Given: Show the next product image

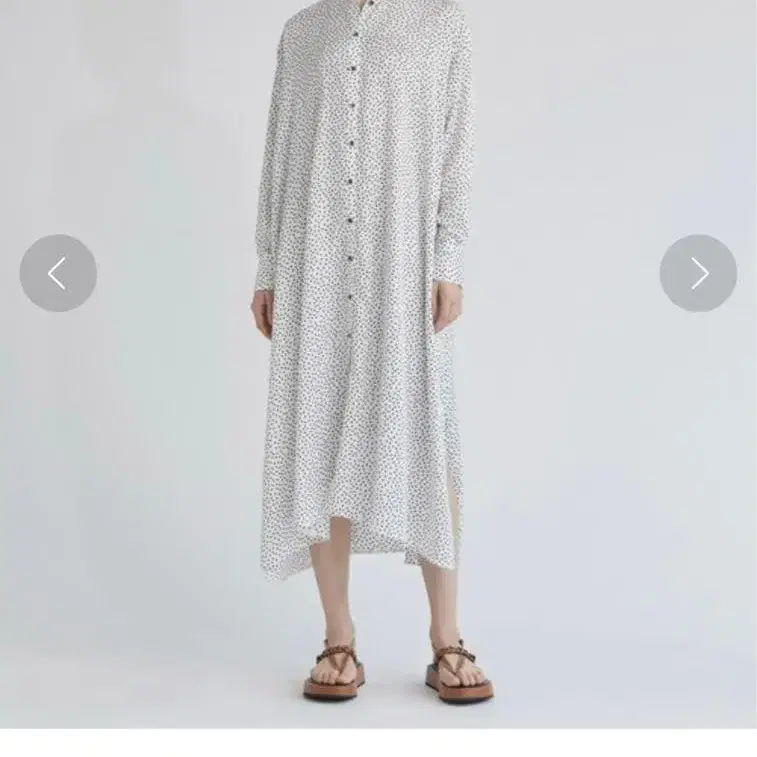Looking at the screenshot, I should click(x=698, y=273).
